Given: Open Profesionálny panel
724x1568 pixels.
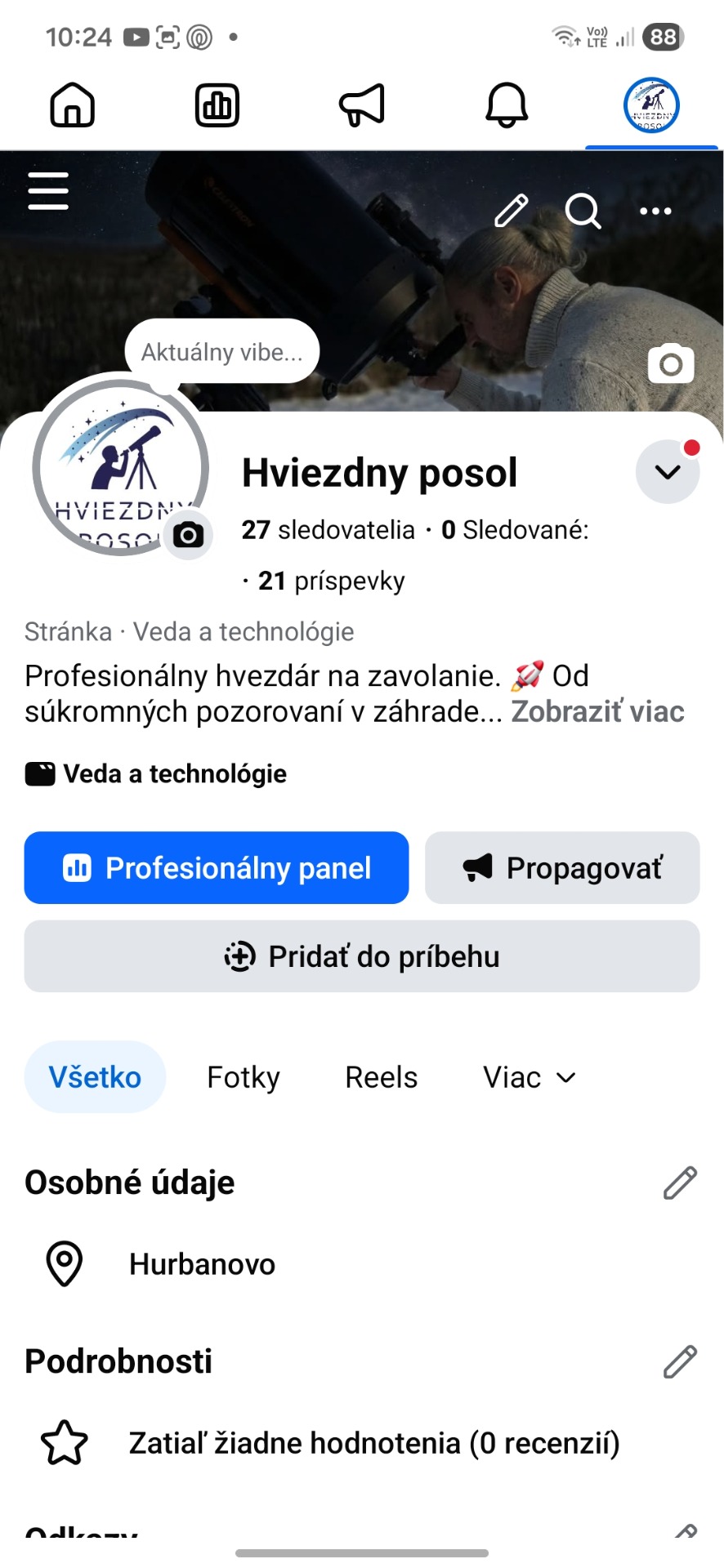Looking at the screenshot, I should click(x=217, y=867).
